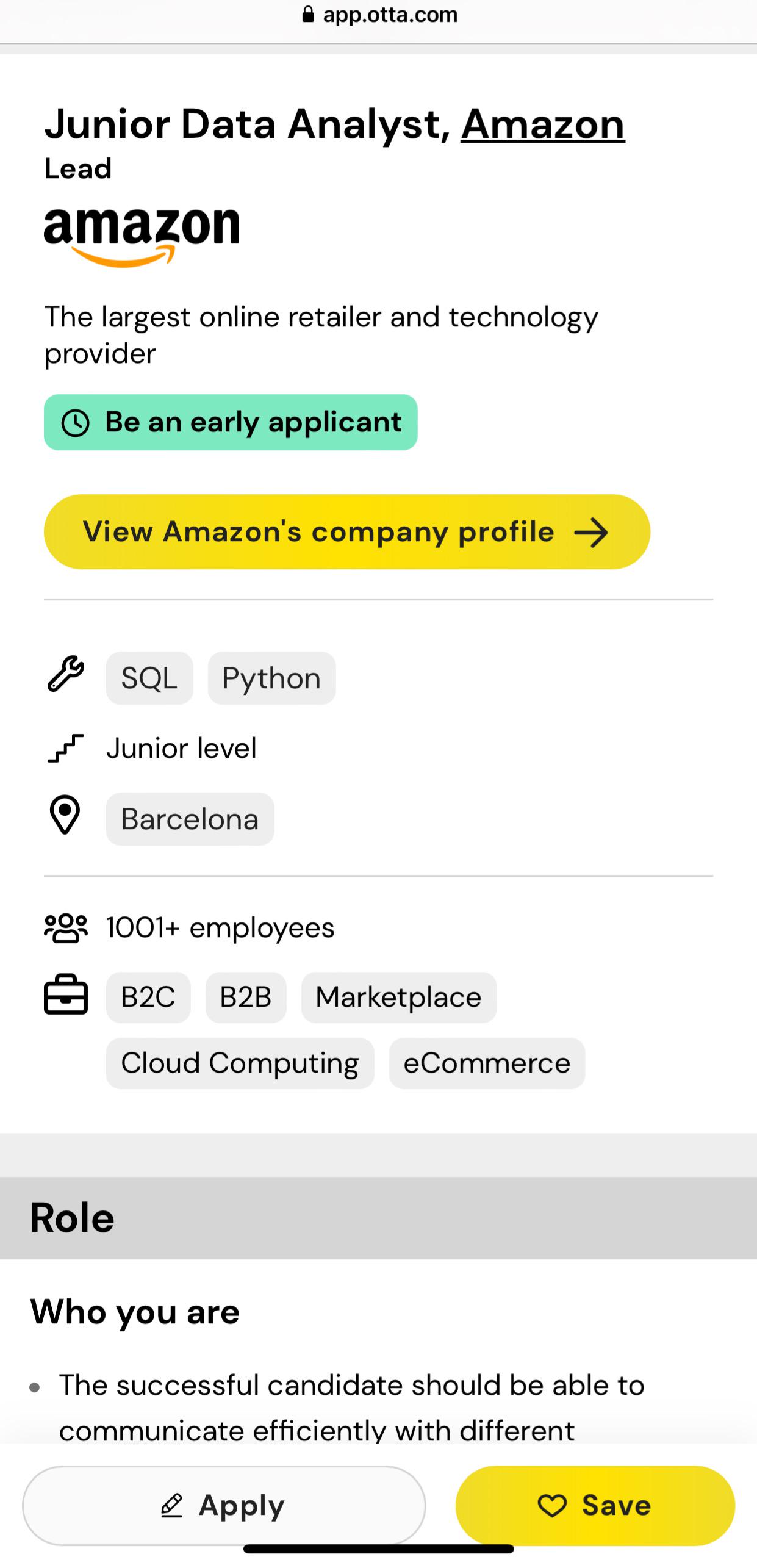Click the heart icon inside Save
757x1568 pixels.
click(x=554, y=1505)
